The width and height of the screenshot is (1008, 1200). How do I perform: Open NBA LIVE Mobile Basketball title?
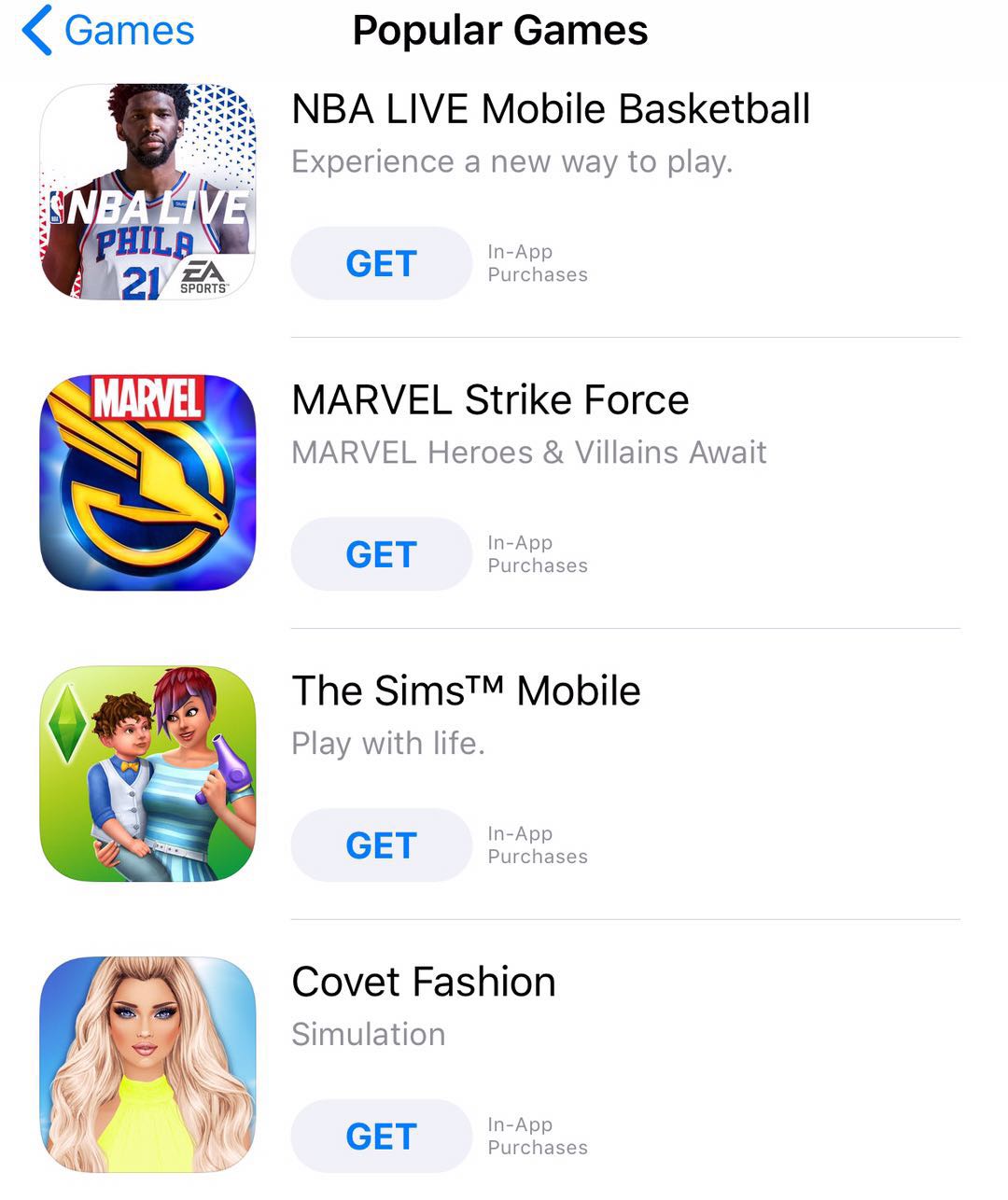coord(551,109)
